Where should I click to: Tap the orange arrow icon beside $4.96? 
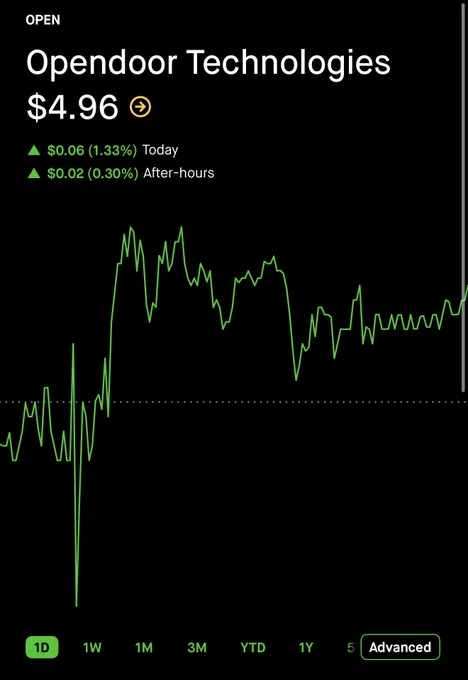point(141,107)
